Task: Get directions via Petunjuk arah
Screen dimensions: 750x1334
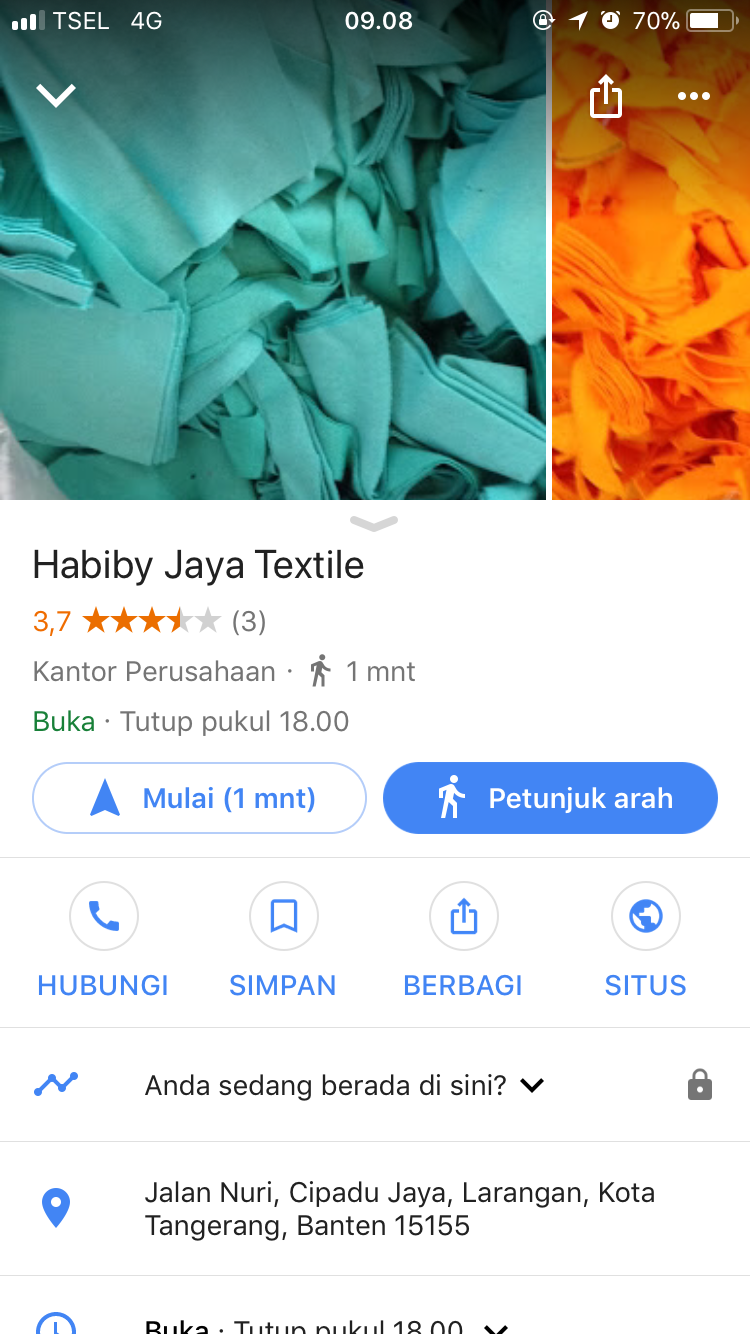Action: coord(550,798)
